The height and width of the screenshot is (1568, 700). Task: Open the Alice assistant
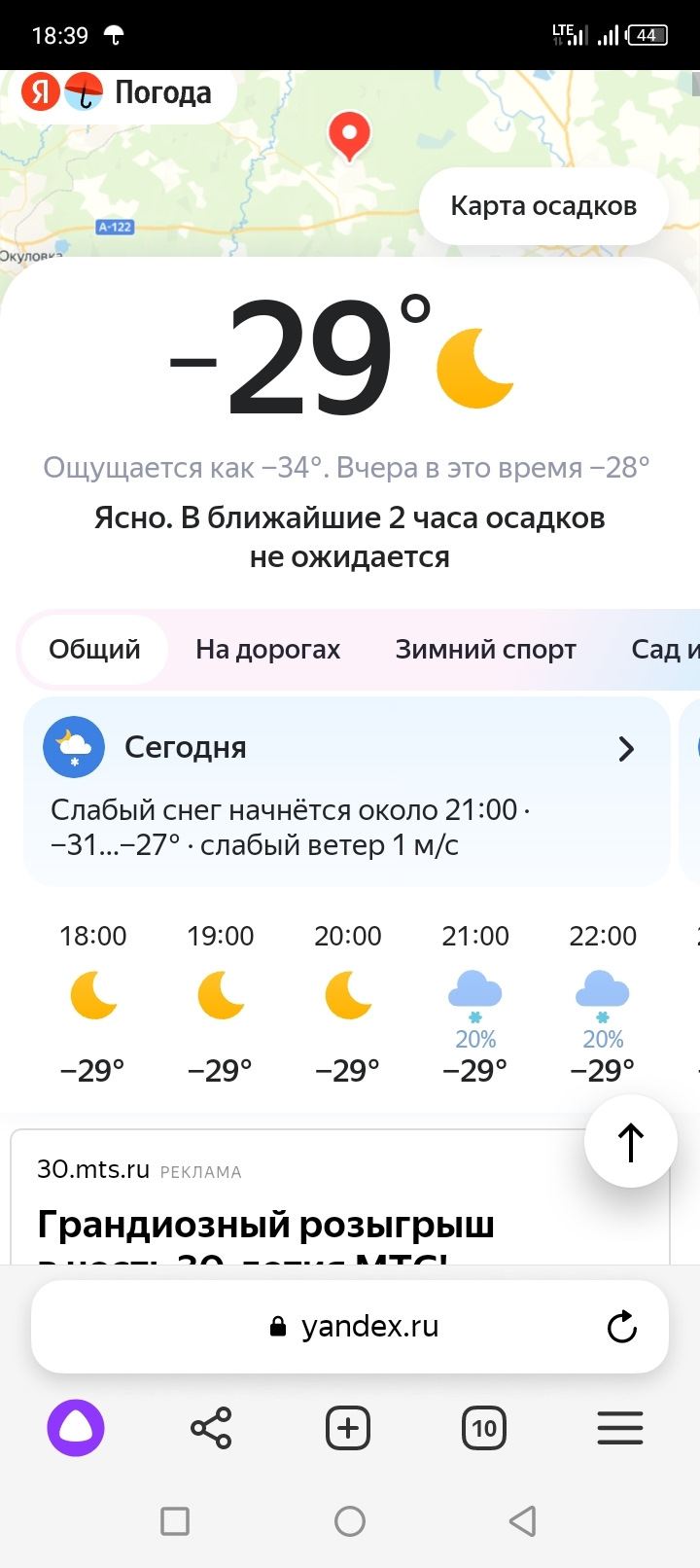[76, 1428]
